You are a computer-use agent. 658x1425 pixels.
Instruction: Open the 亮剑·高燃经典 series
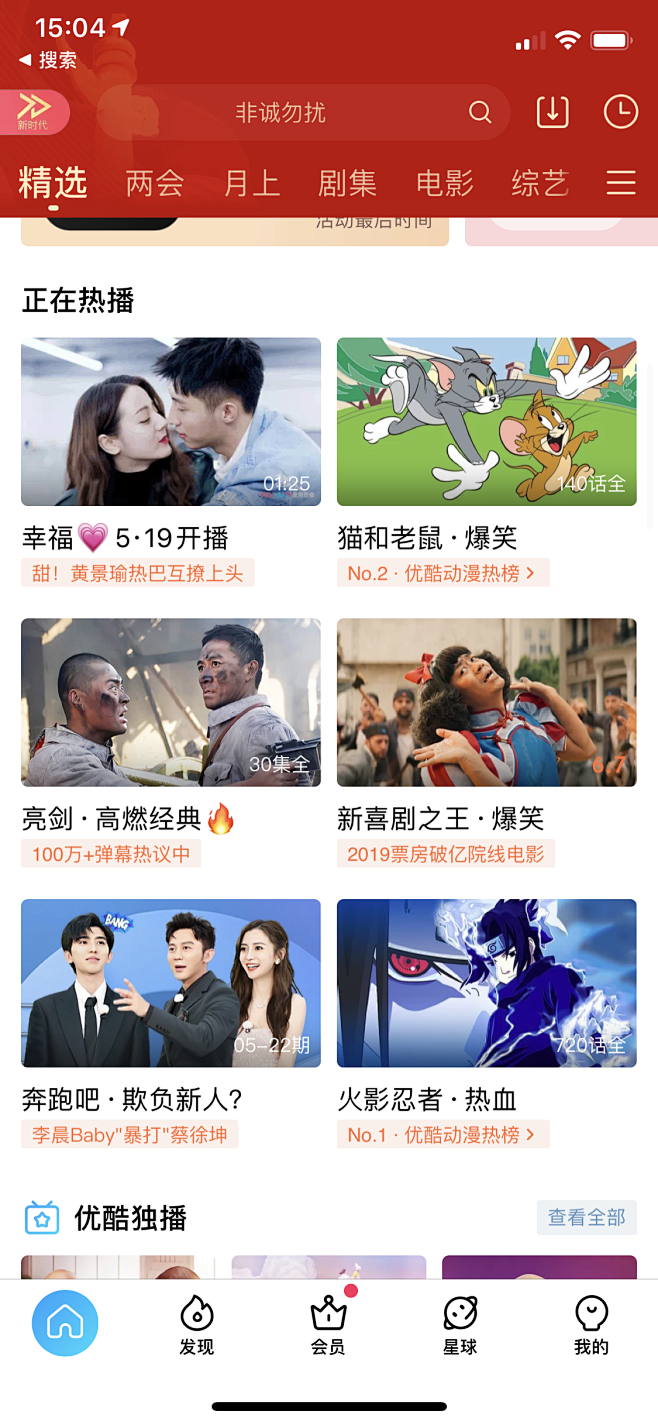click(171, 702)
